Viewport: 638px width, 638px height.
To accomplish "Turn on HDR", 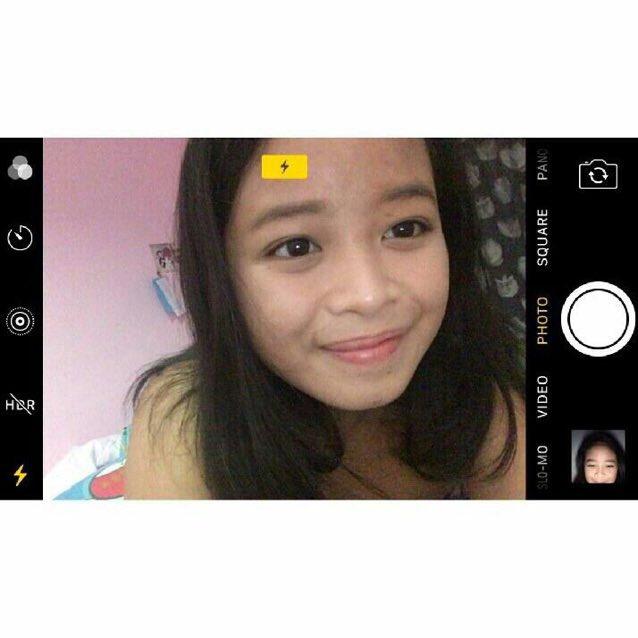I will click(x=20, y=405).
